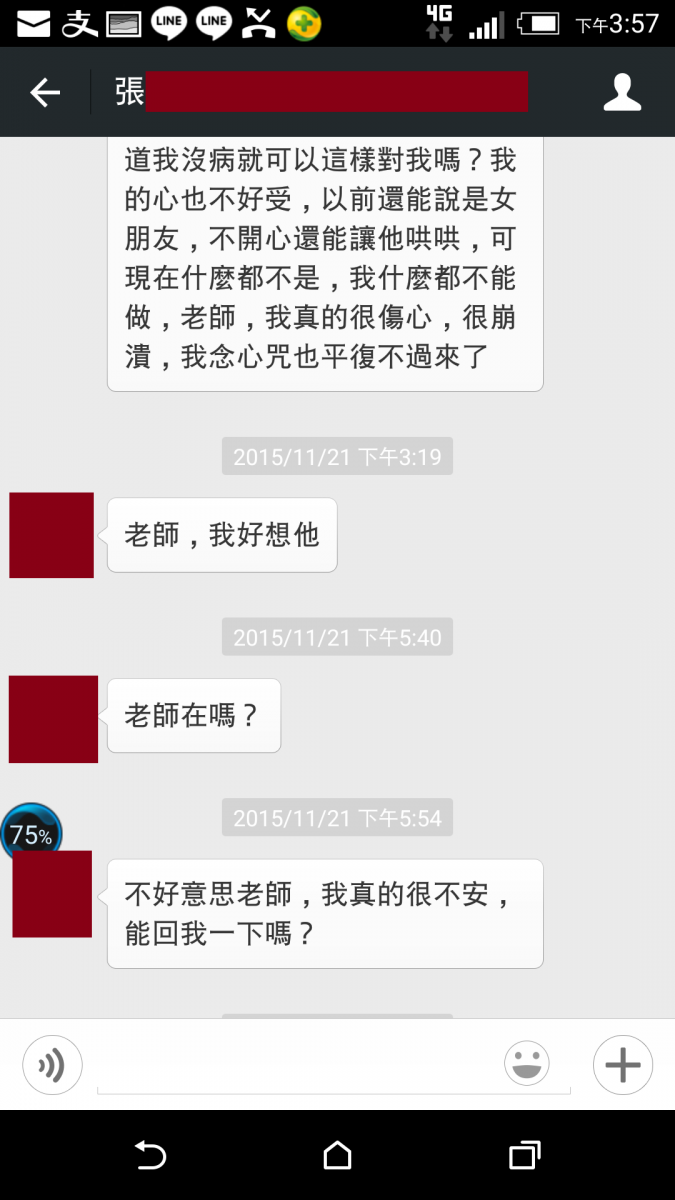Viewport: 675px width, 1200px height.
Task: Tap the avatar beside 老師在嗎？
Action: [53, 719]
